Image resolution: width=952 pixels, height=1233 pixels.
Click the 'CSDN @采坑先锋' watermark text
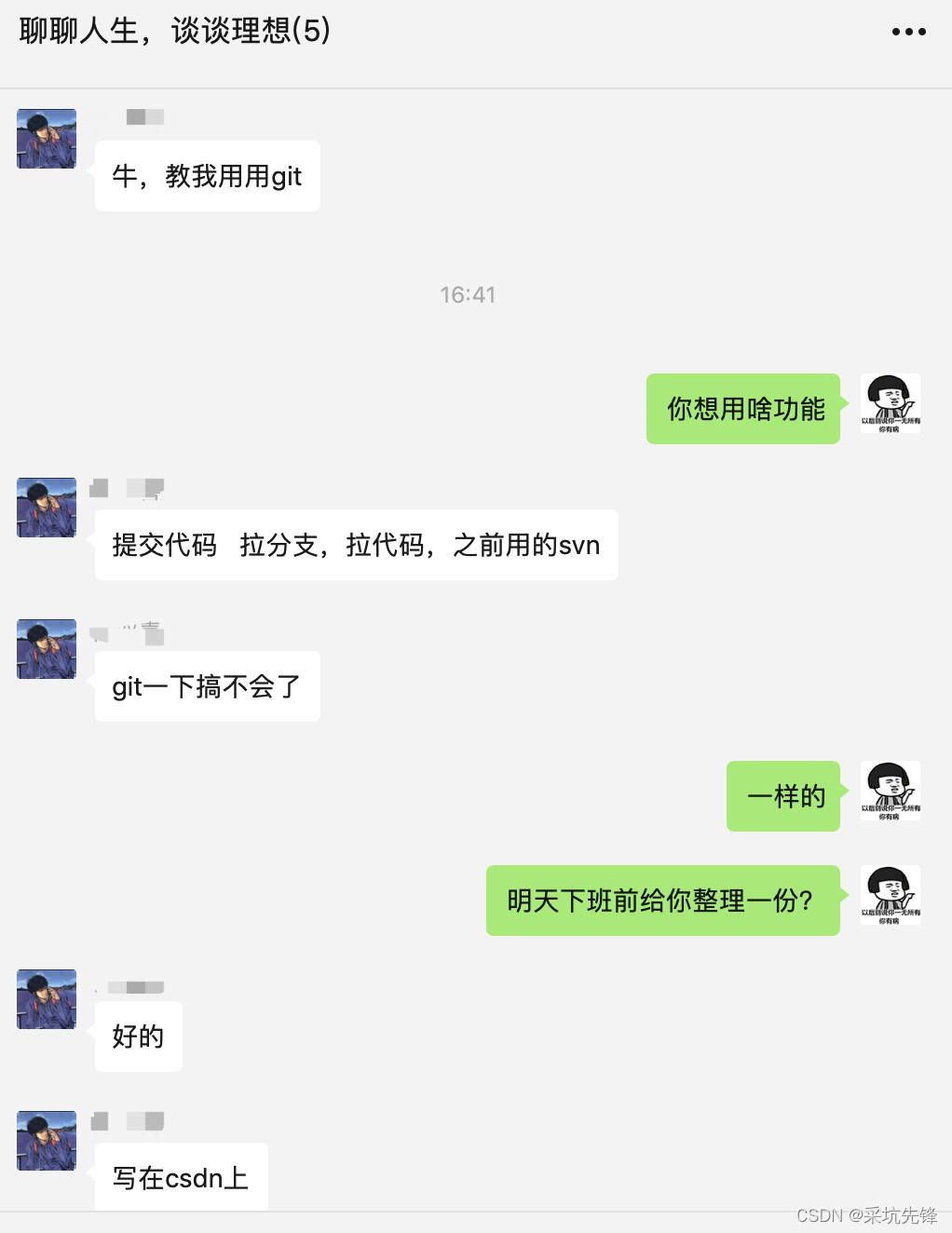[870, 1215]
